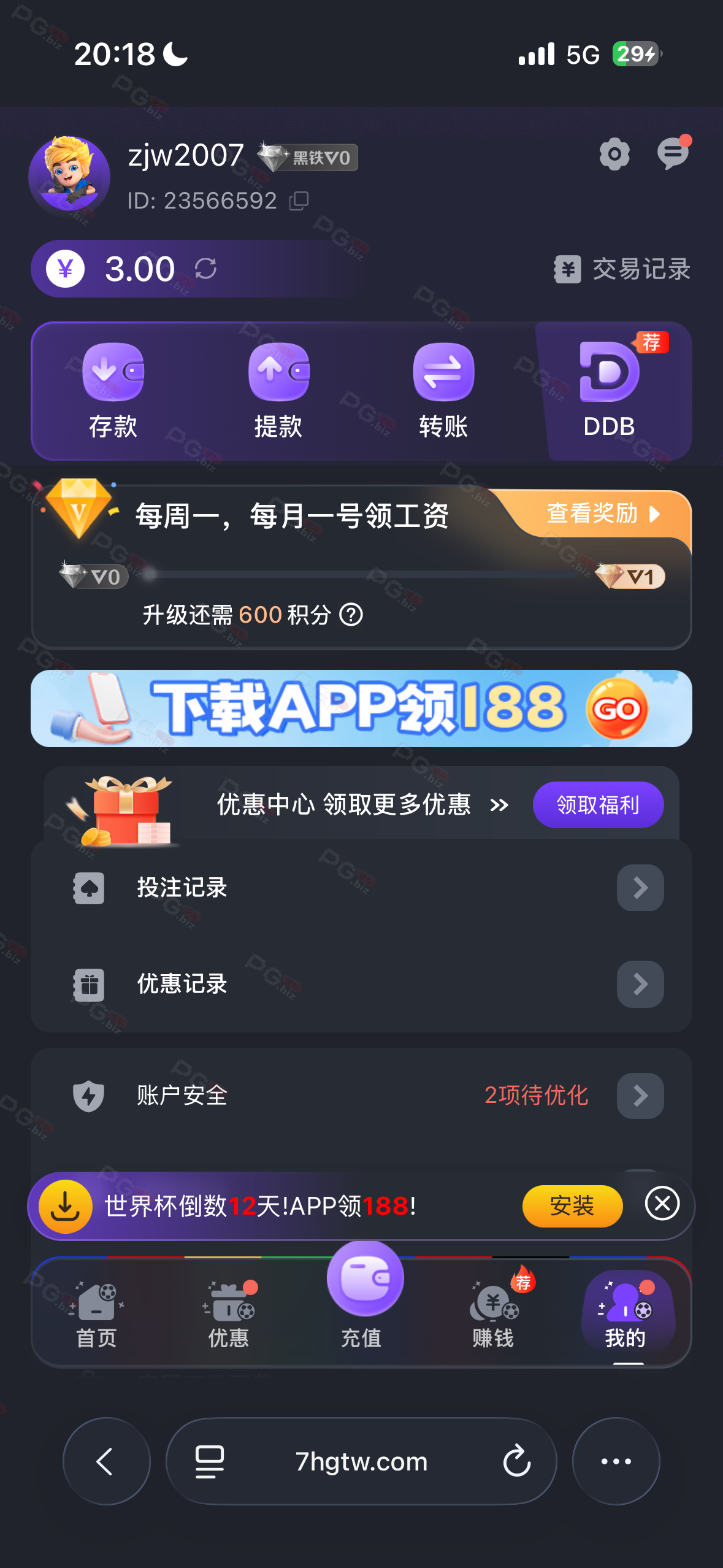This screenshot has height=1568, width=723.
Task: Tap the yellow 安装 install button
Action: [572, 1206]
